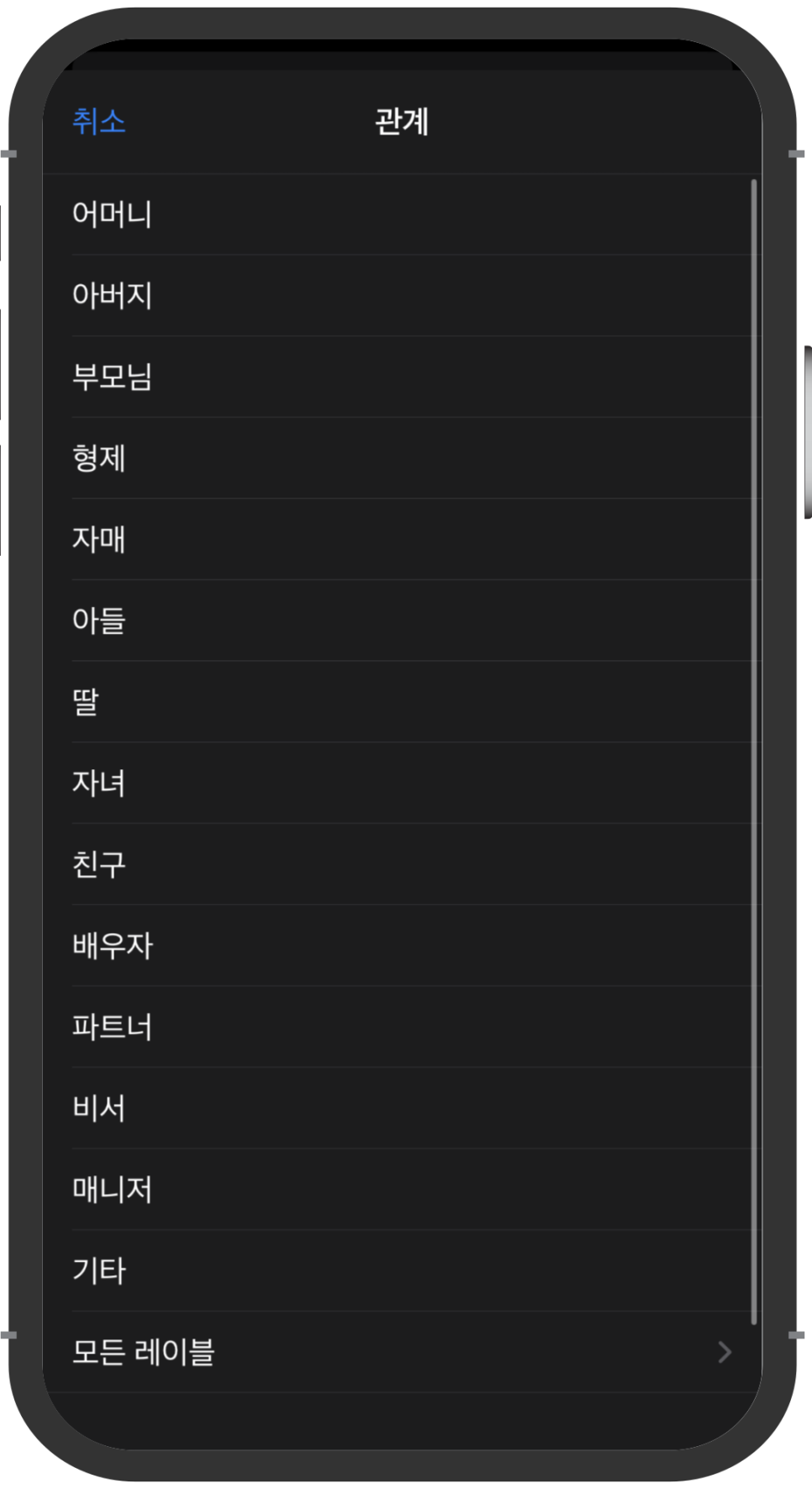The height and width of the screenshot is (1489, 812).
Task: Select the 친구 label
Action: coord(402,864)
